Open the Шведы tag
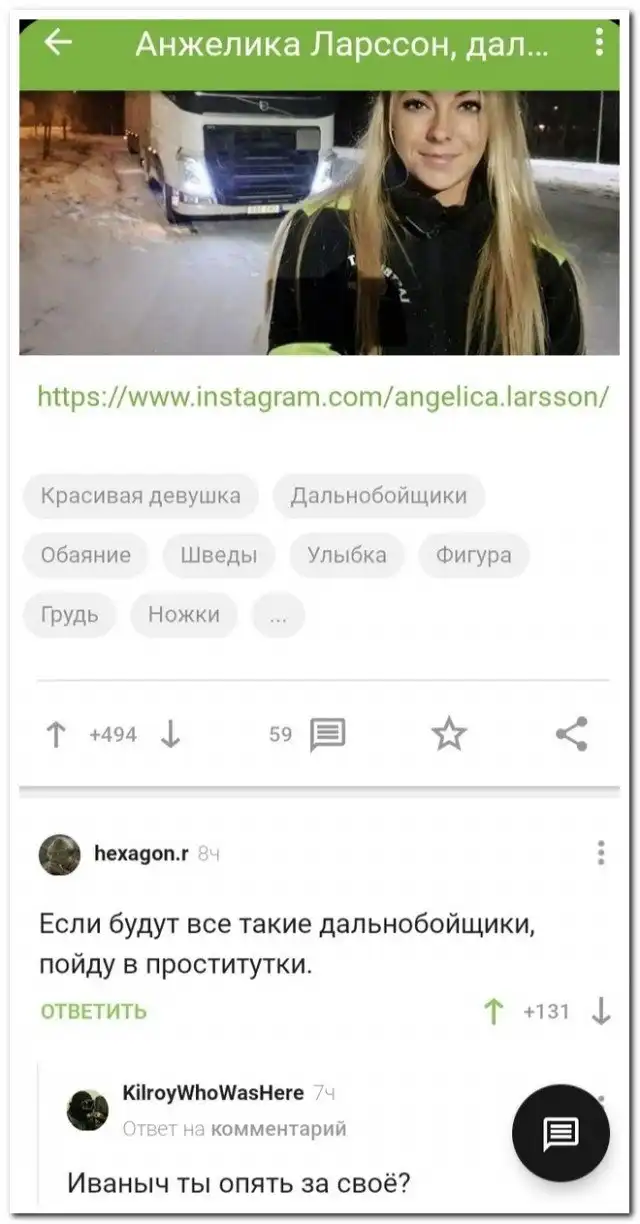 [x=218, y=555]
